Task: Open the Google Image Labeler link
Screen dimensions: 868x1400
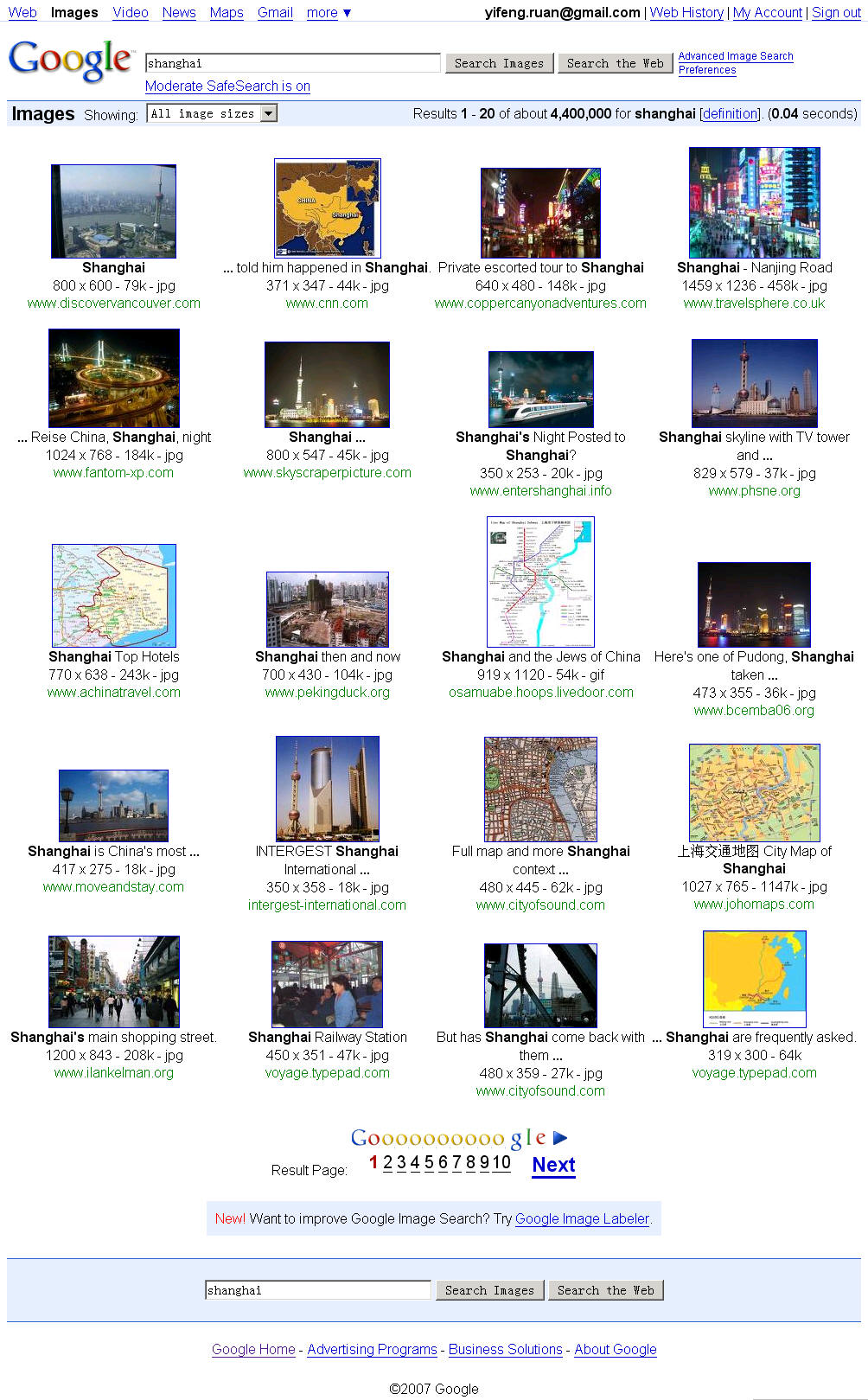Action: tap(582, 1218)
